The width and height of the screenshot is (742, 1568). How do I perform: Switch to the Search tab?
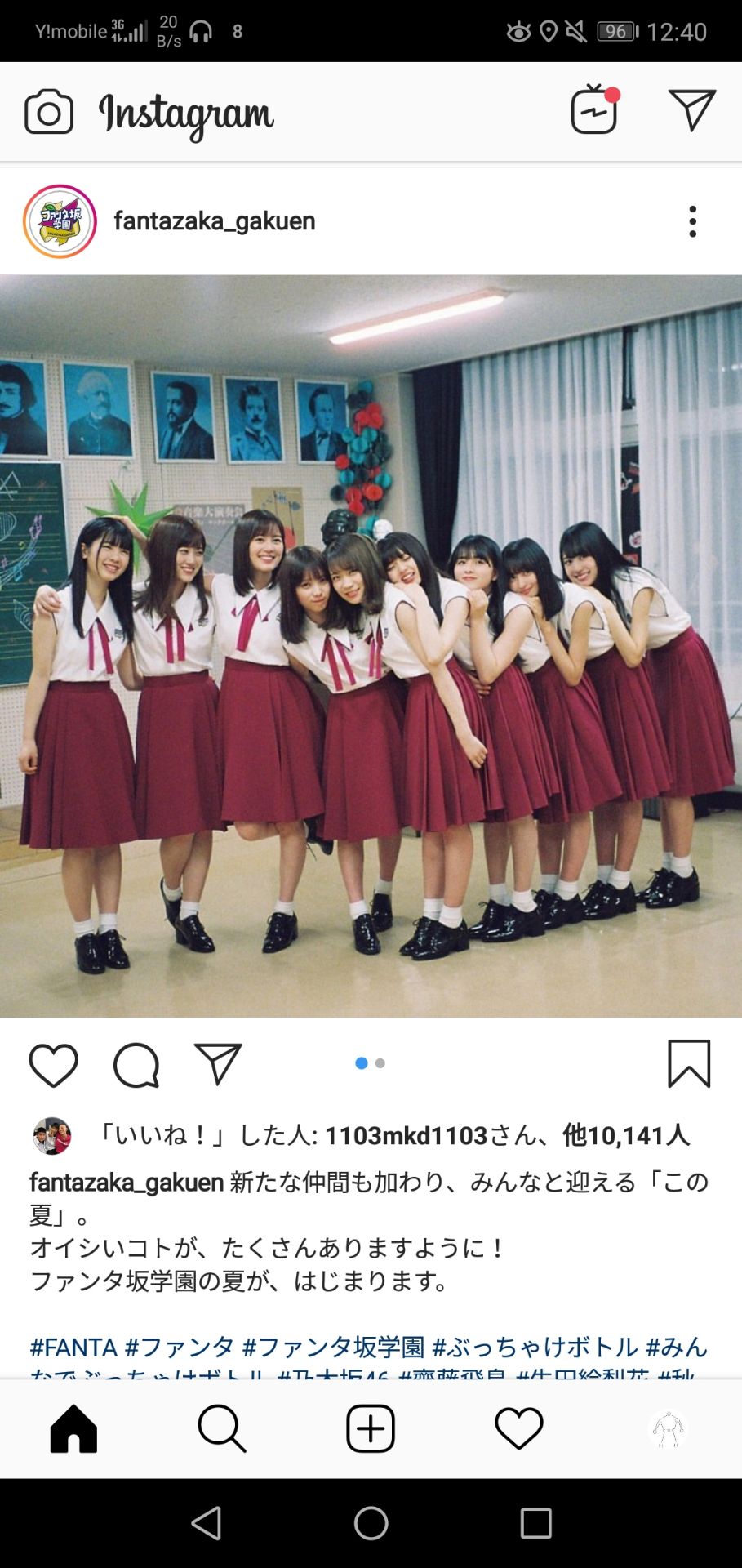222,1429
